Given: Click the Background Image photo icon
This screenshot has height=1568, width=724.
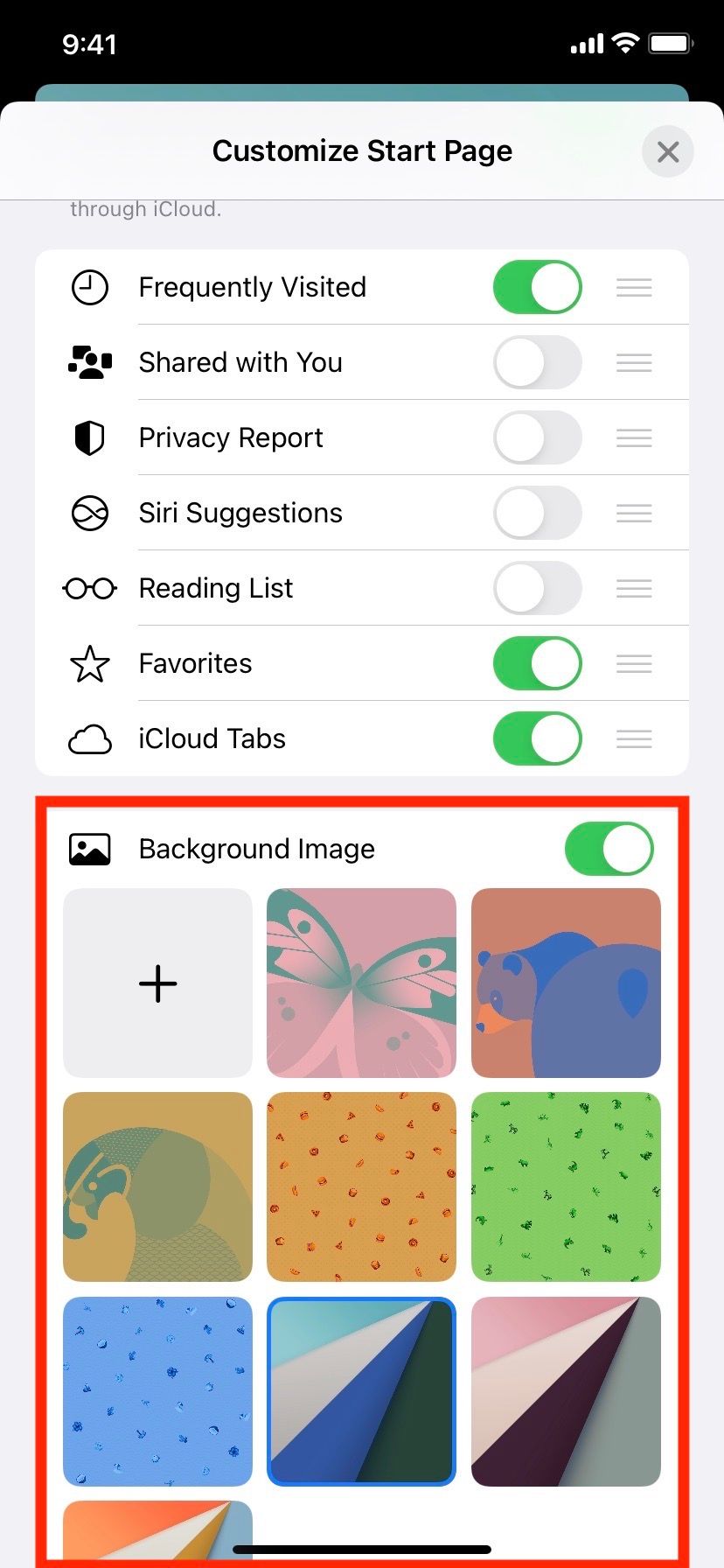Looking at the screenshot, I should 89,848.
